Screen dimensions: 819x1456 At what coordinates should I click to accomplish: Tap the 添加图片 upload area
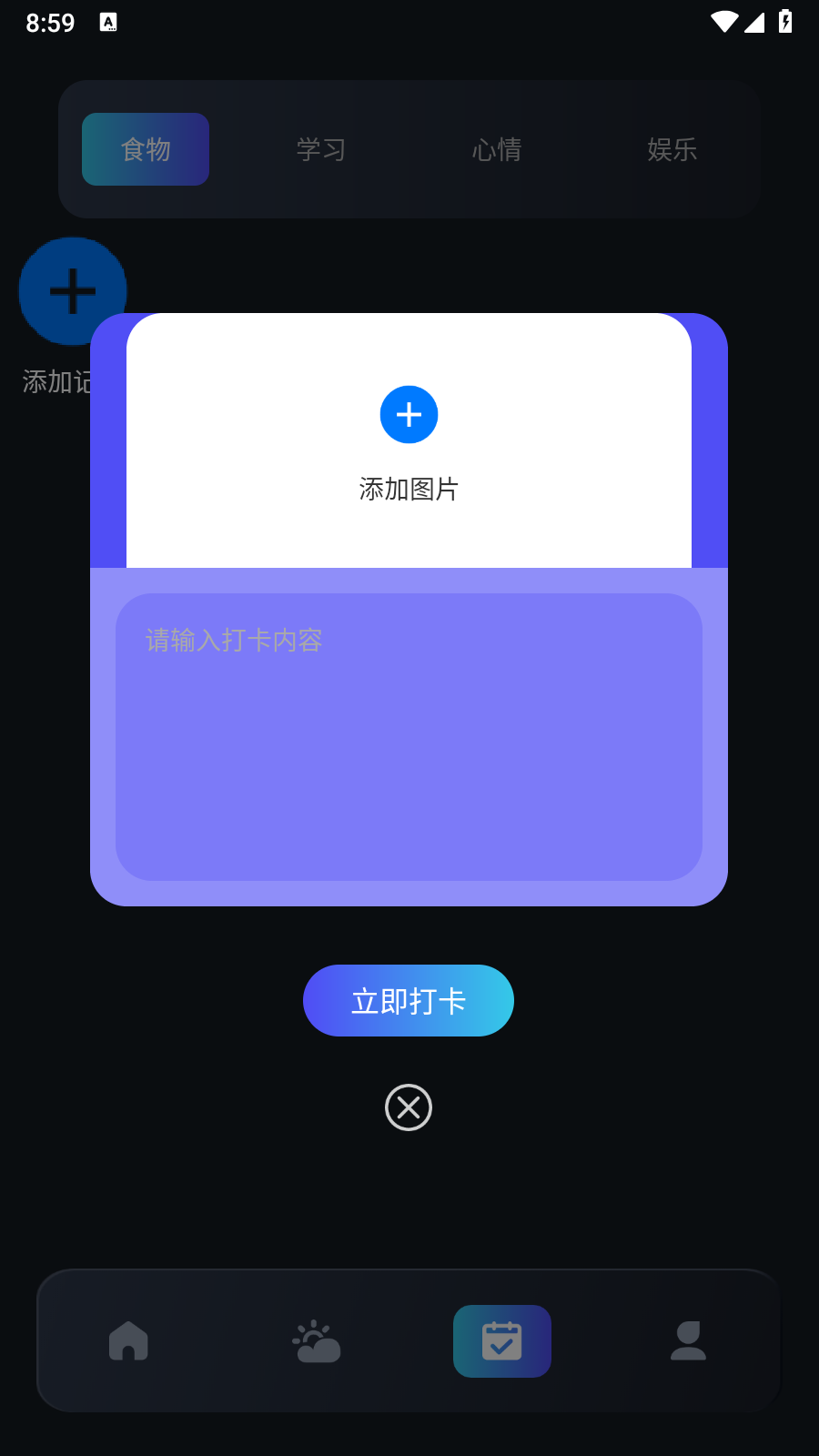click(409, 489)
